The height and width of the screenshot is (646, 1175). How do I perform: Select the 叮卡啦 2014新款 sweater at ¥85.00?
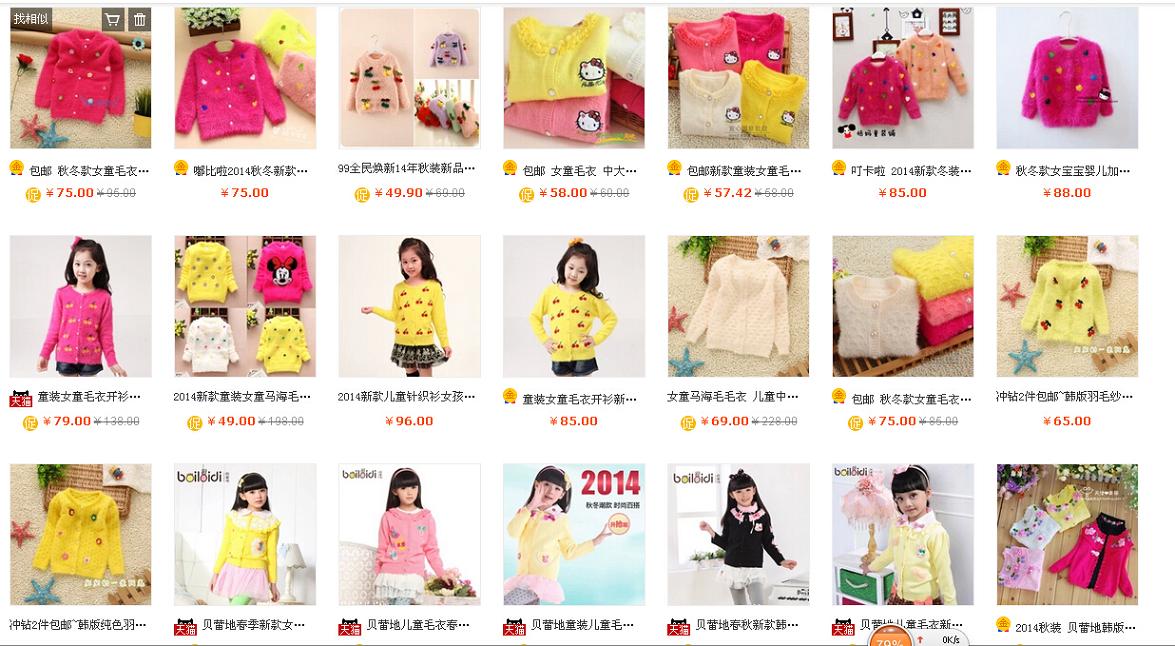coord(902,78)
